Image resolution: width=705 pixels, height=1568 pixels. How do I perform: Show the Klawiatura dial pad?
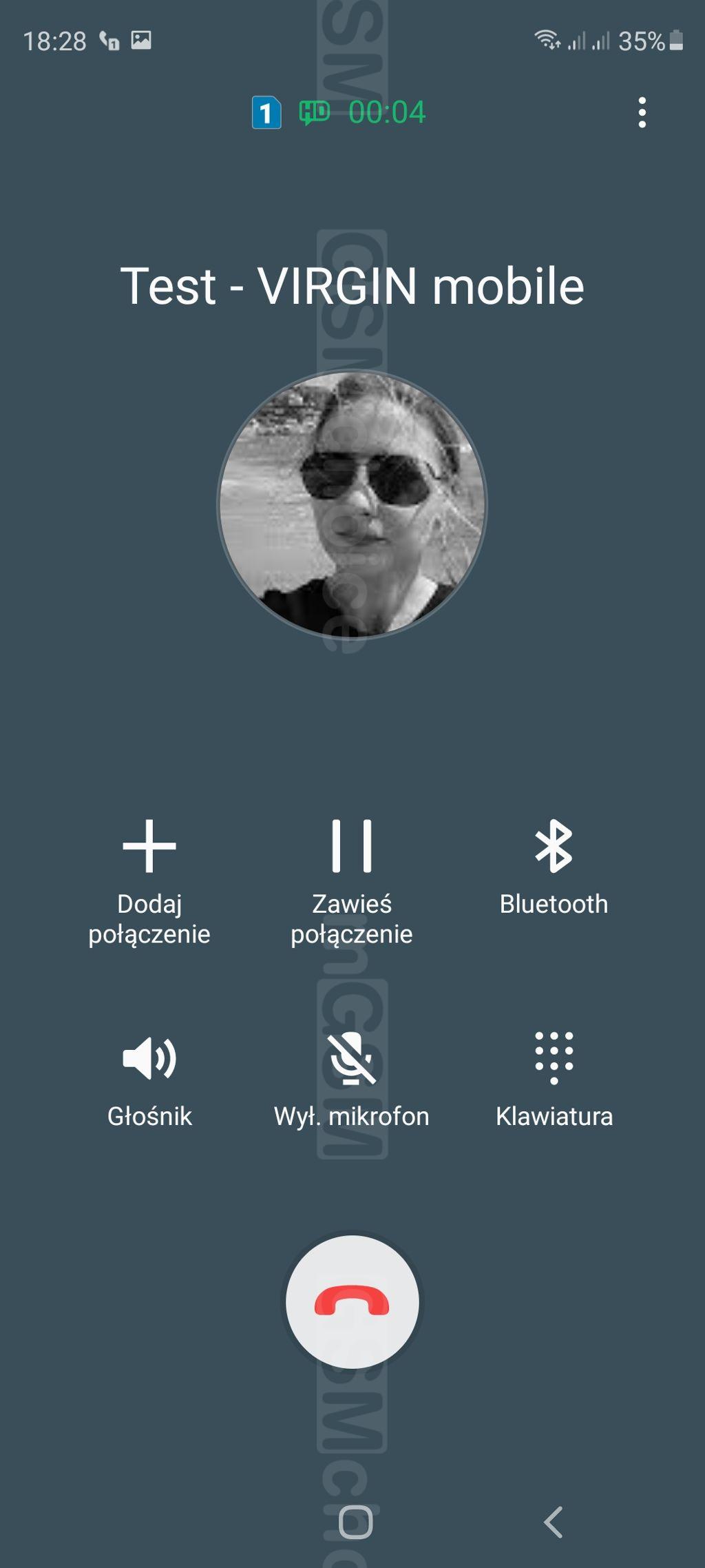tap(554, 1078)
